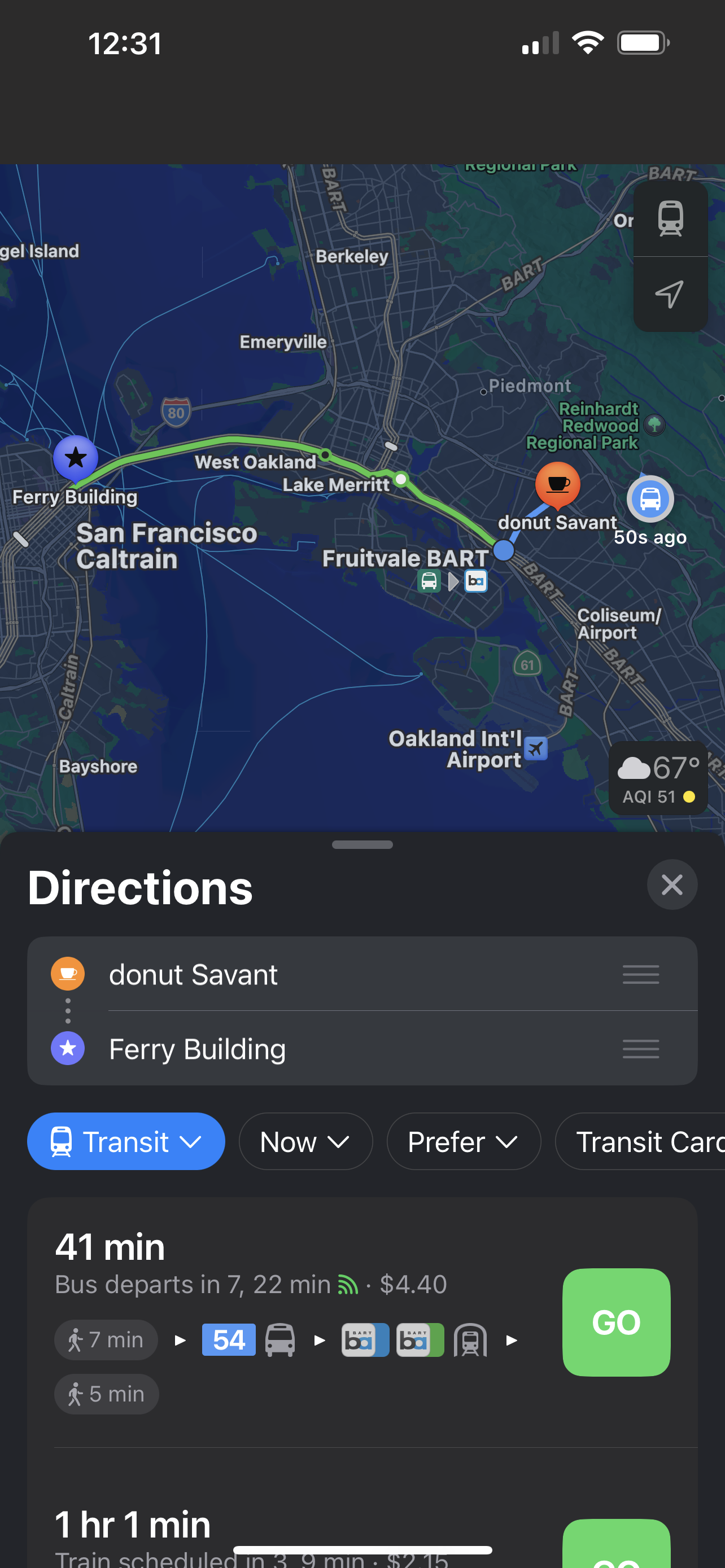Viewport: 725px width, 1568px height.
Task: Tap the train icon in the route sequence
Action: pos(469,1339)
